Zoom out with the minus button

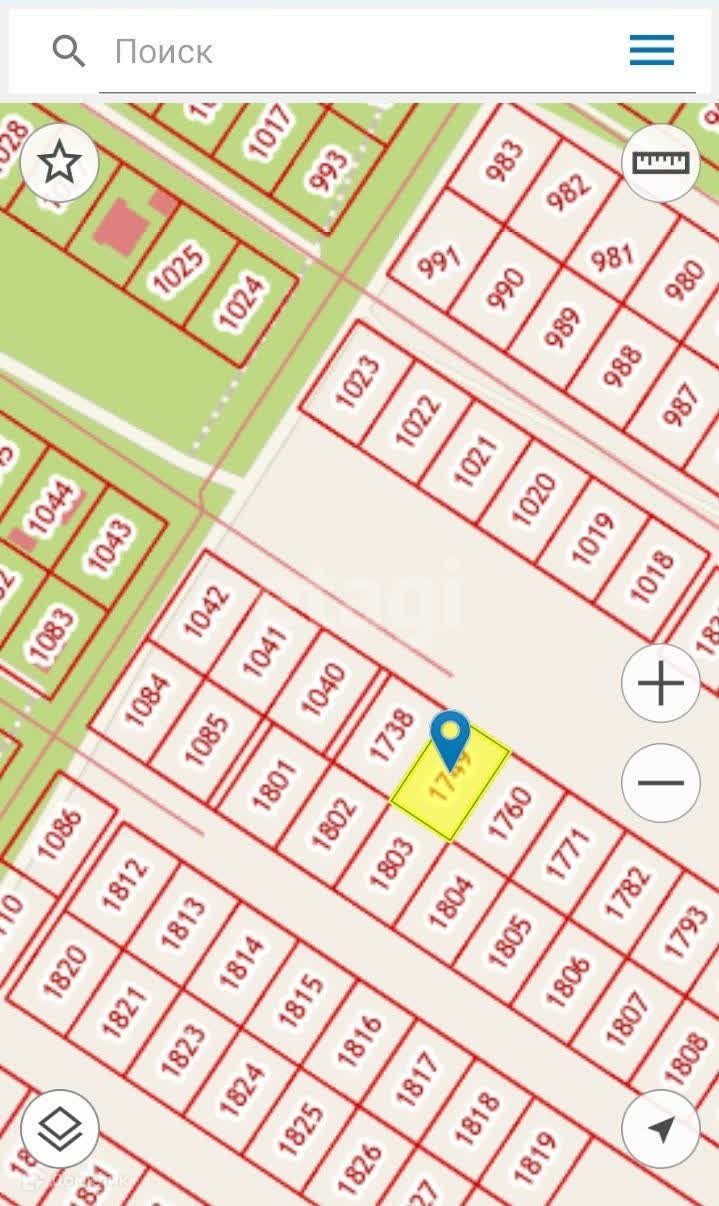[660, 783]
